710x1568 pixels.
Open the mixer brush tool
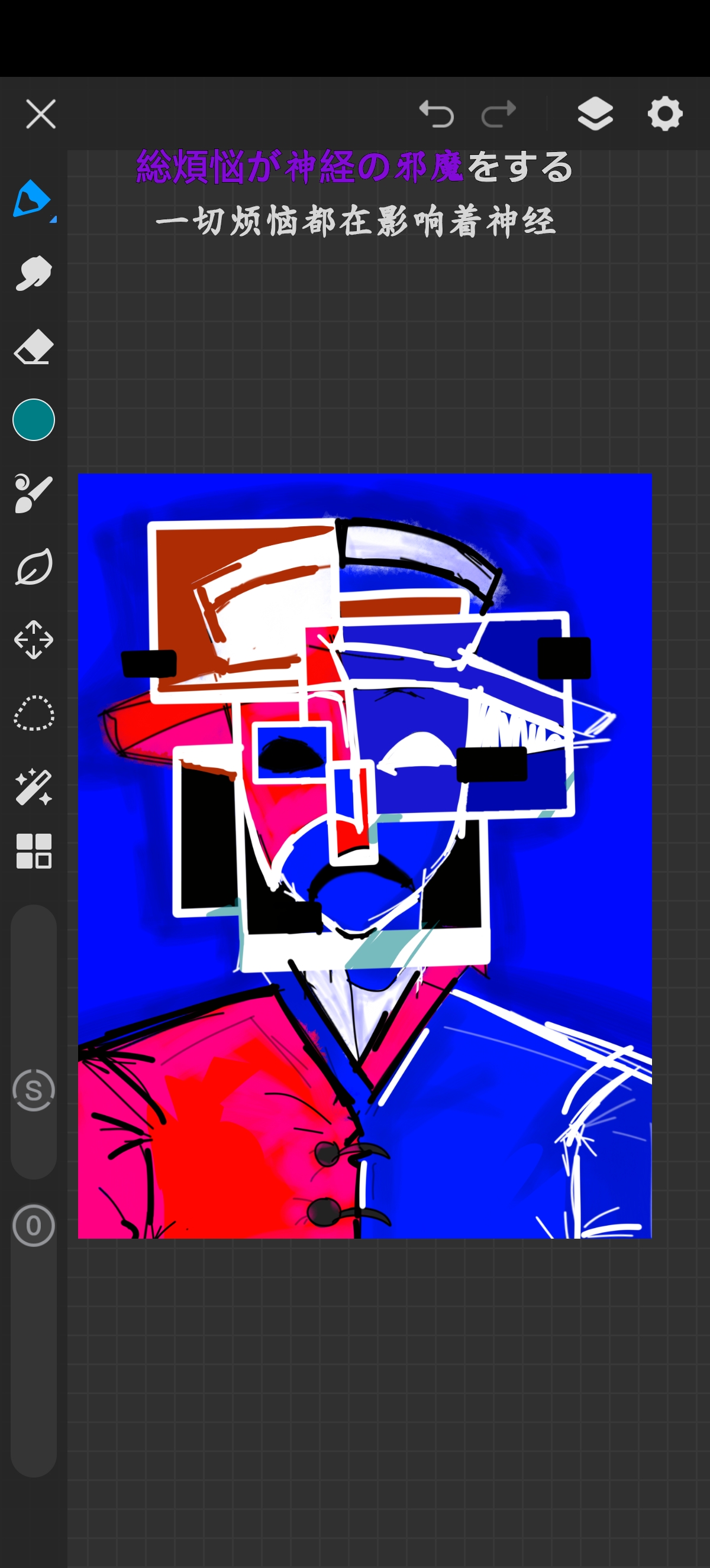34,493
